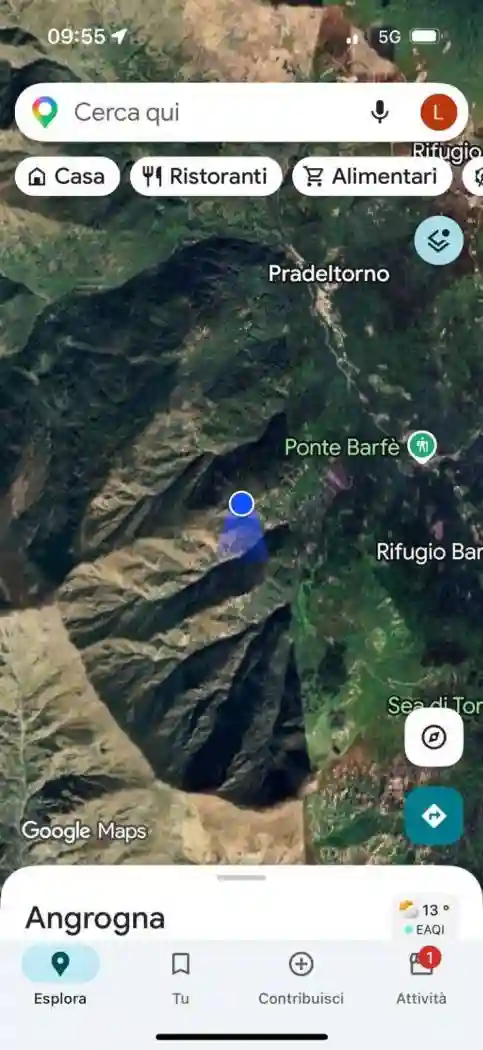This screenshot has height=1050, width=483.
Task: Open the Attività tab
Action: pos(422,976)
